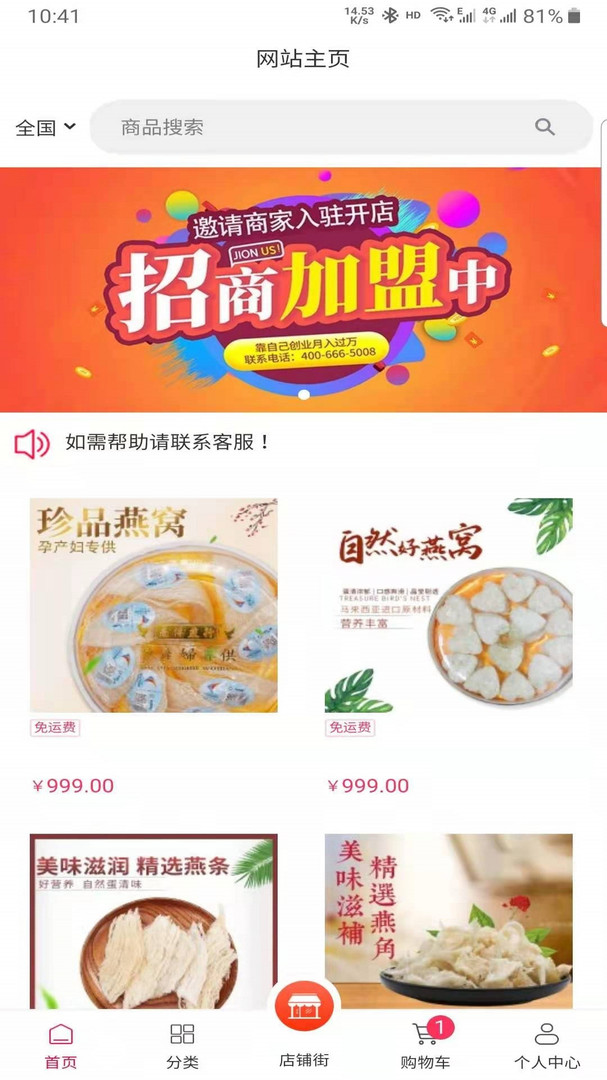Tap the magnifier search icon
Image resolution: width=607 pixels, height=1080 pixels.
[x=545, y=127]
